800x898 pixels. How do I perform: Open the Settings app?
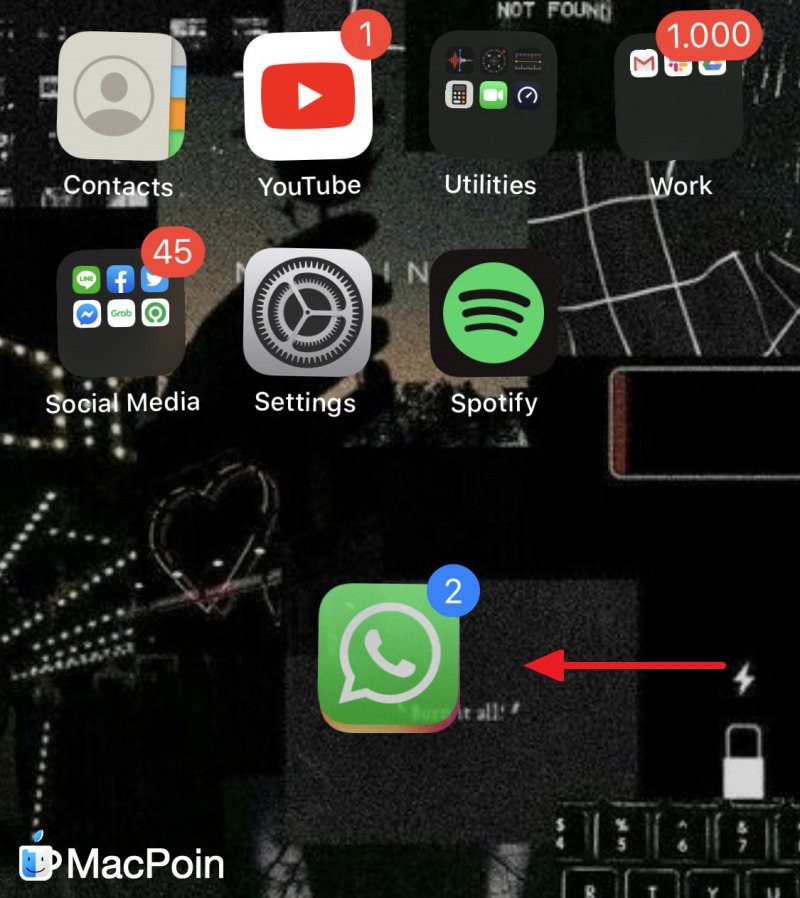(x=306, y=313)
